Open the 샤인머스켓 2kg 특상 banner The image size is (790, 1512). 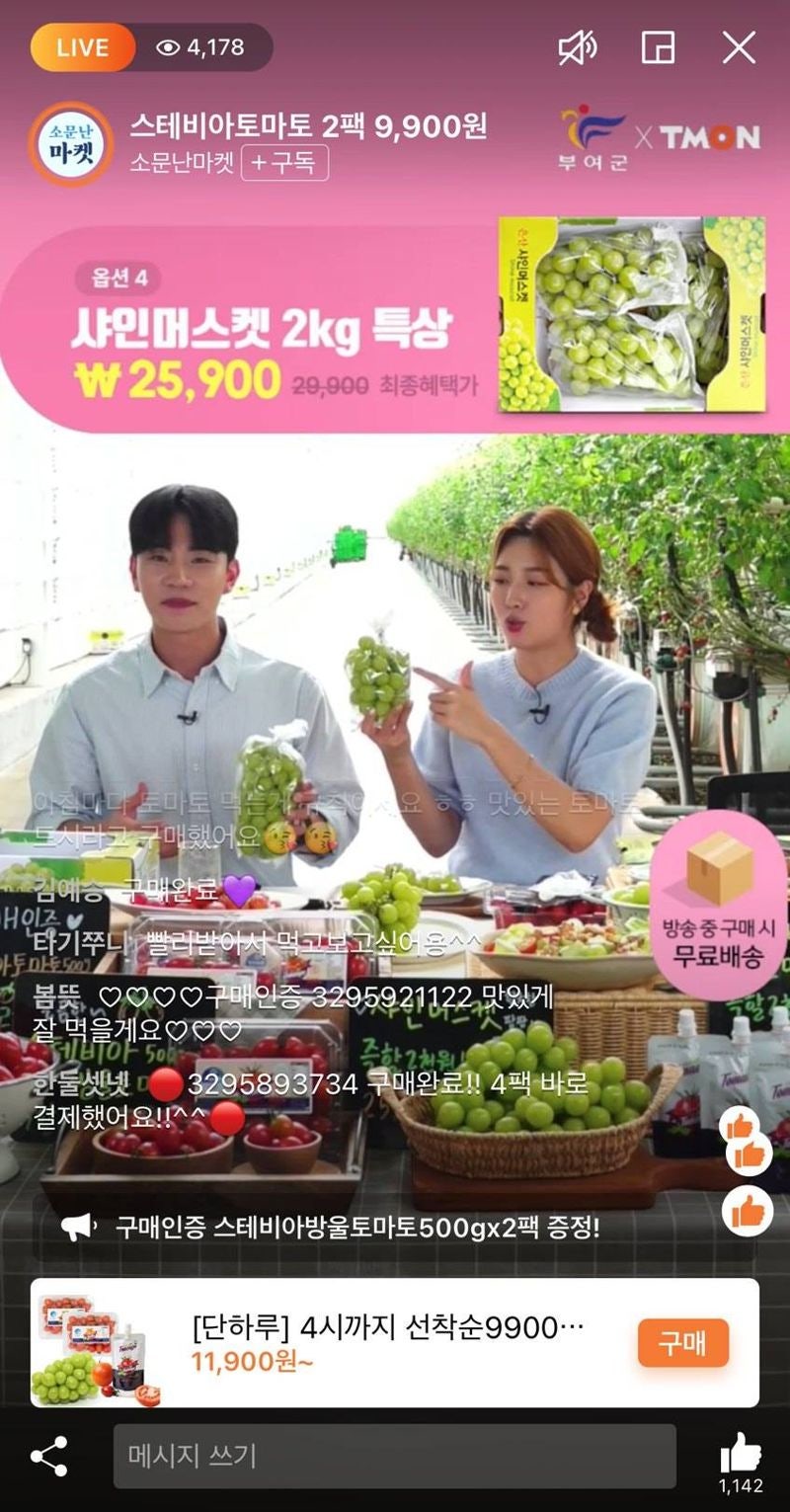click(x=395, y=328)
